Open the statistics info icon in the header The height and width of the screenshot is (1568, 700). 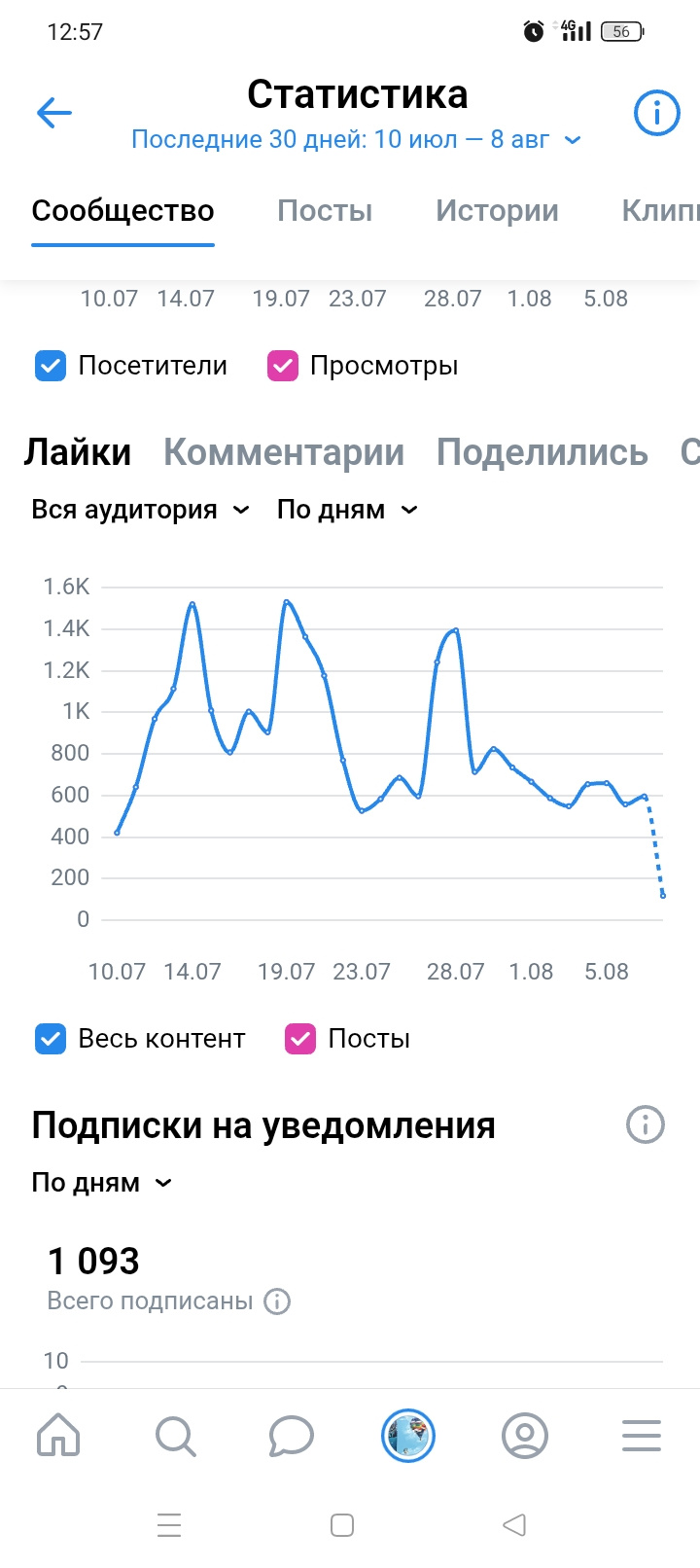pos(656,114)
